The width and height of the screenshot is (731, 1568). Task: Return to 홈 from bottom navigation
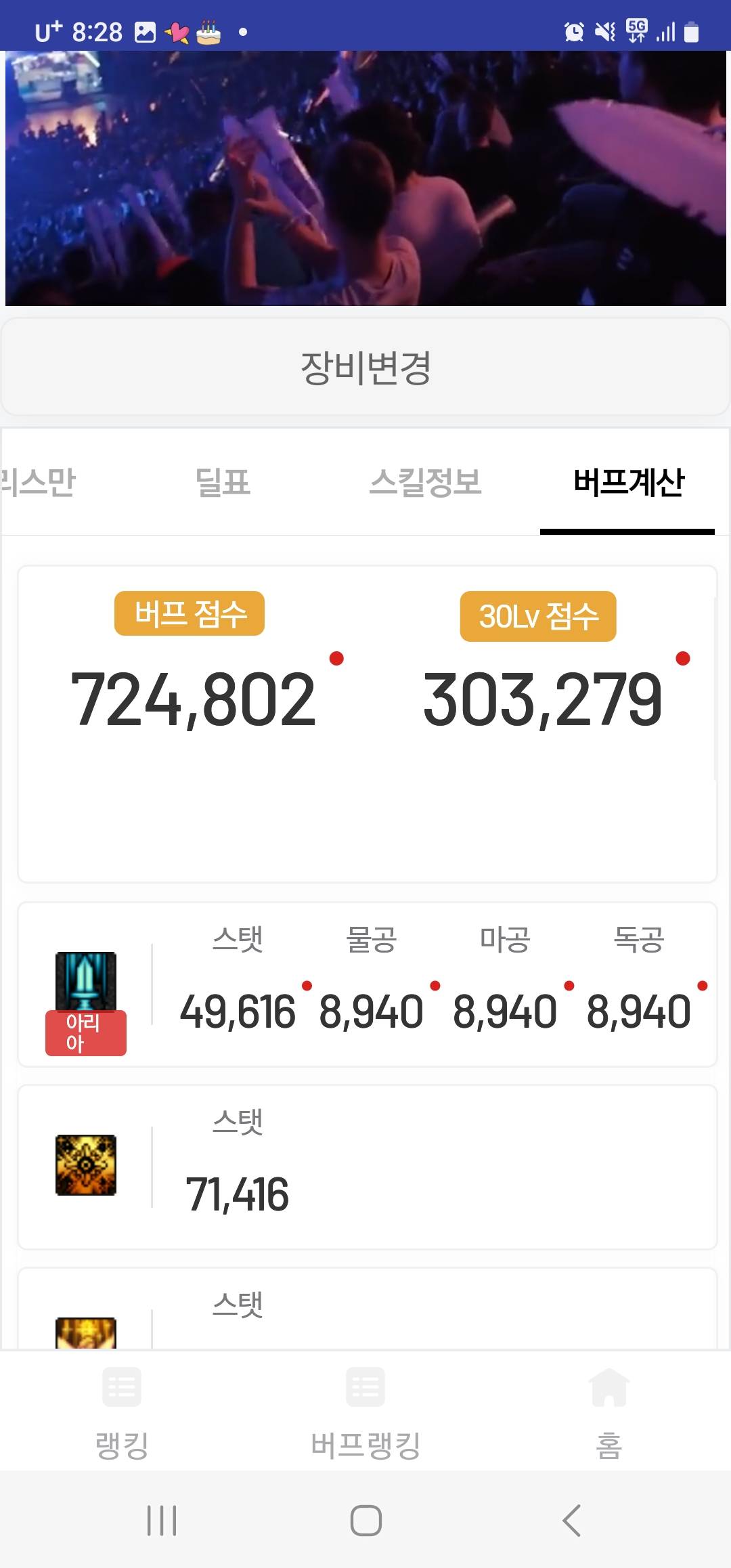coord(608,1412)
